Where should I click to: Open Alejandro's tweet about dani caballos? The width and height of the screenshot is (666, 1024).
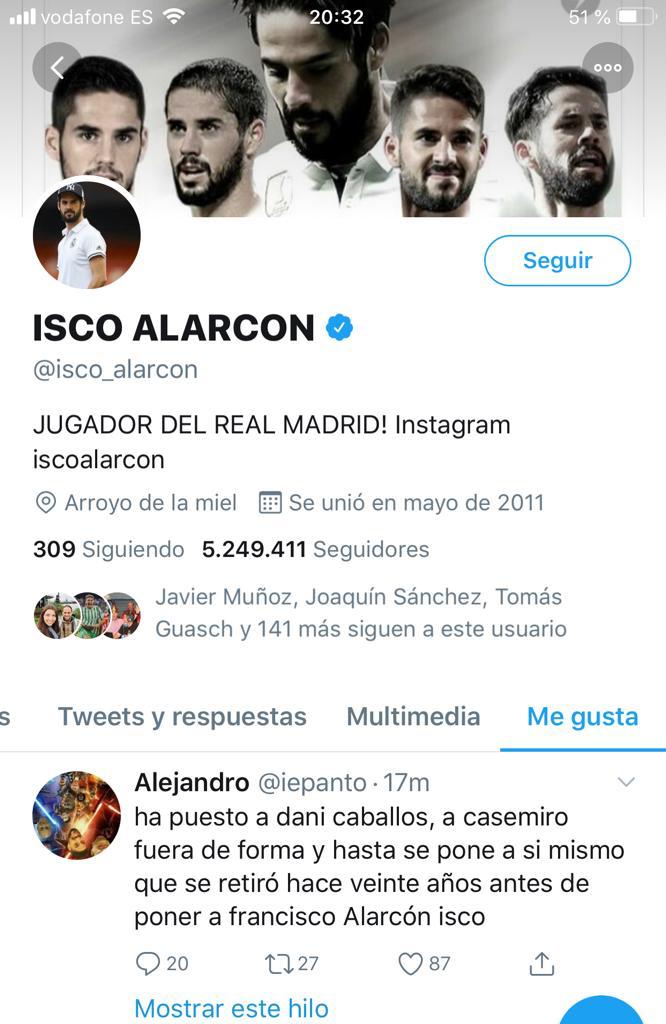(378, 867)
